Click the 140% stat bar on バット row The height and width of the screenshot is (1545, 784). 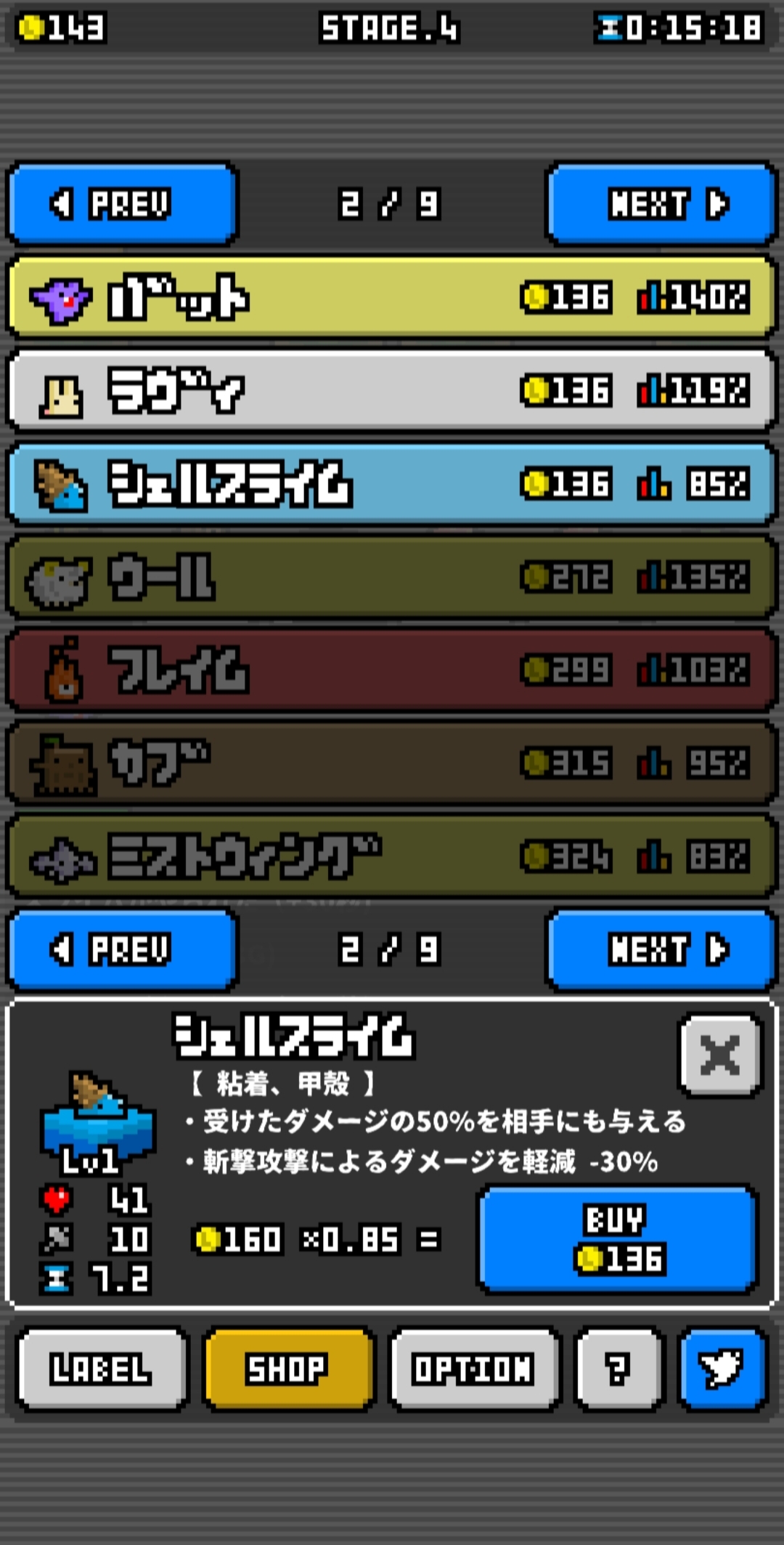(693, 298)
